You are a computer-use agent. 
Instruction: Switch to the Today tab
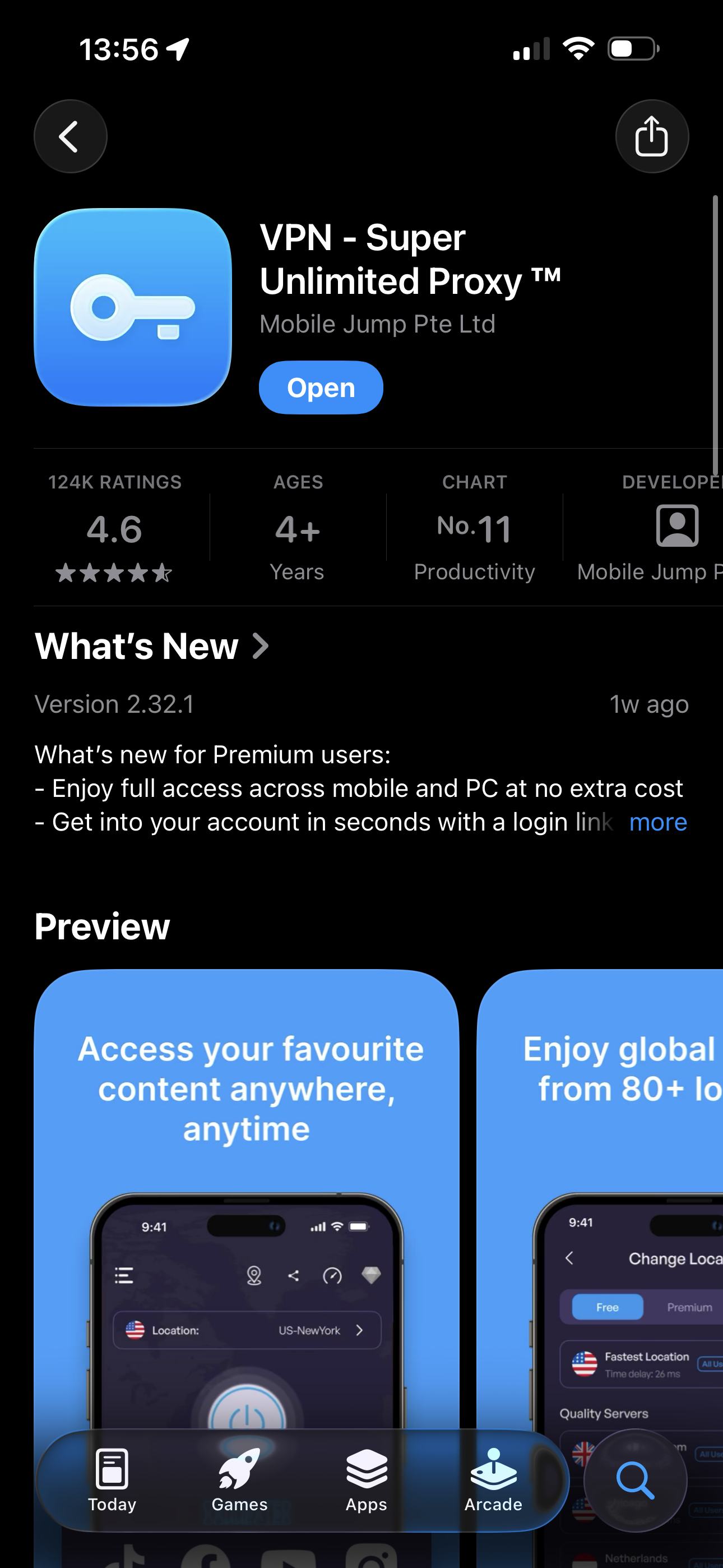[x=112, y=1480]
